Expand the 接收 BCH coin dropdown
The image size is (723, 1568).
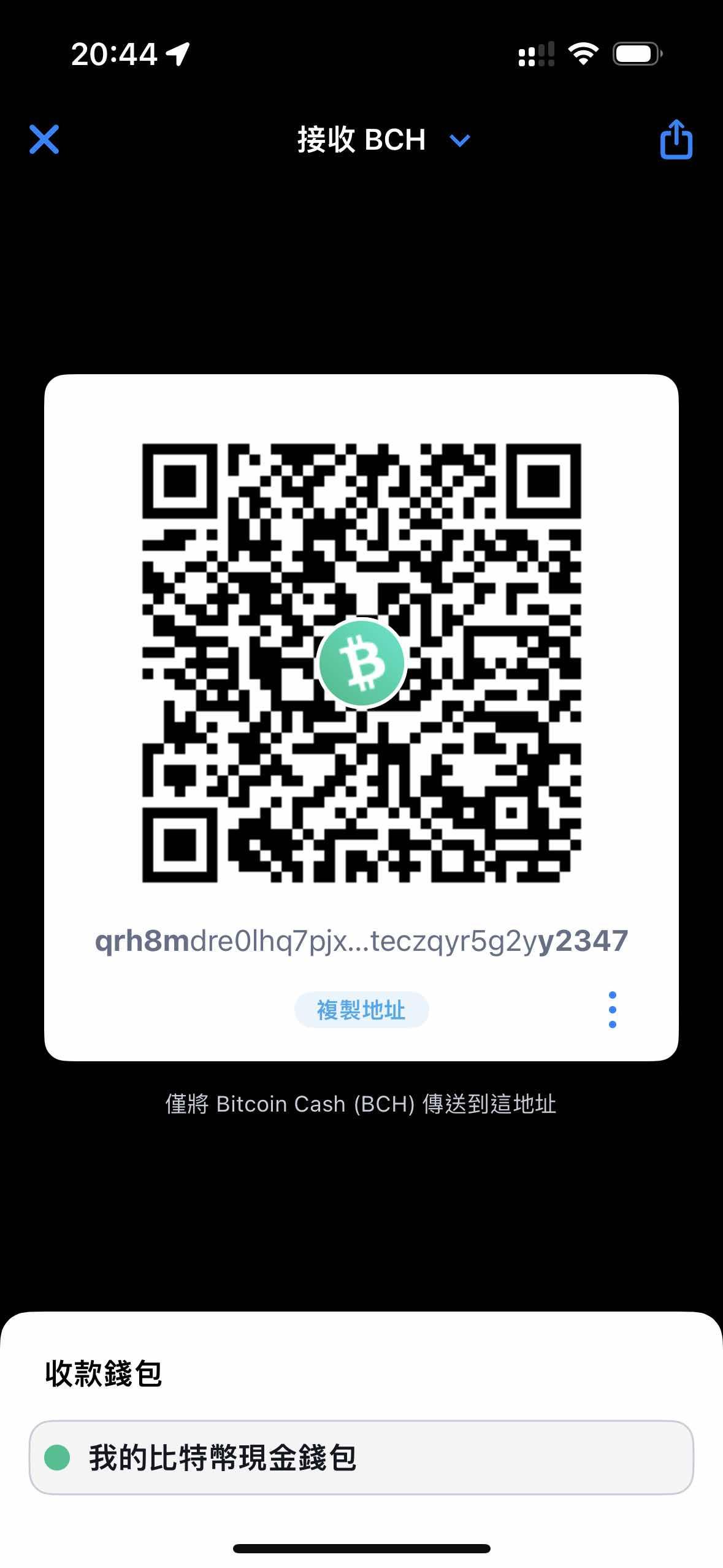(x=459, y=140)
